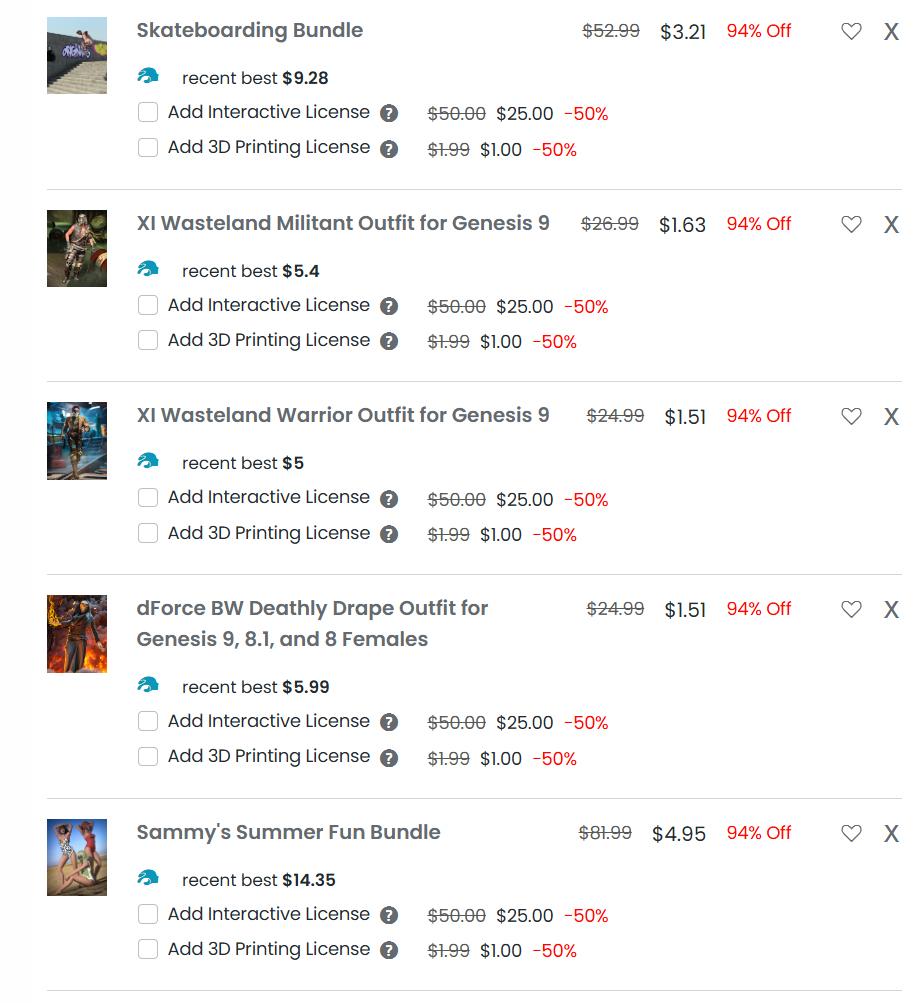The width and height of the screenshot is (917, 1003).
Task: Check Interactive License for Skateboarding Bundle
Action: tap(148, 112)
